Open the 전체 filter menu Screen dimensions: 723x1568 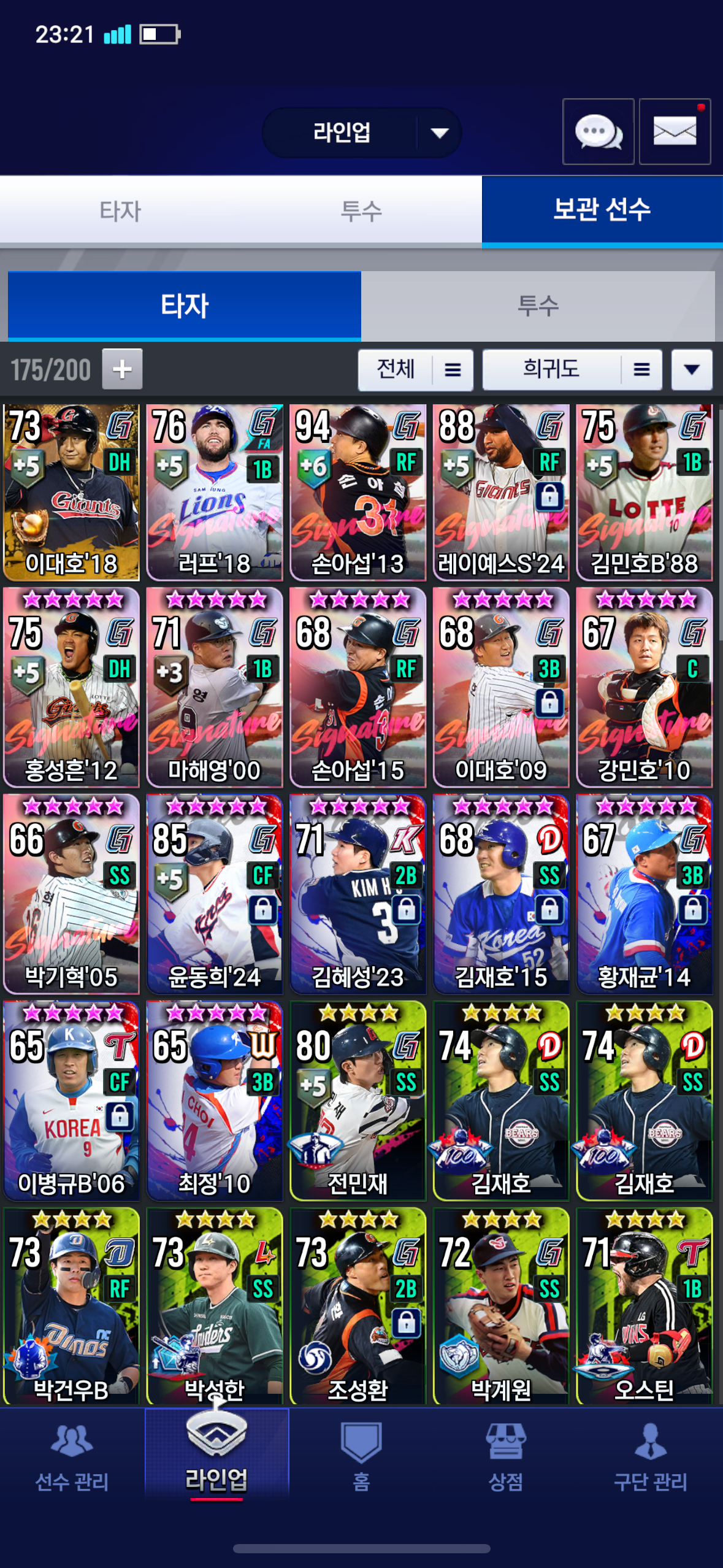pos(415,370)
